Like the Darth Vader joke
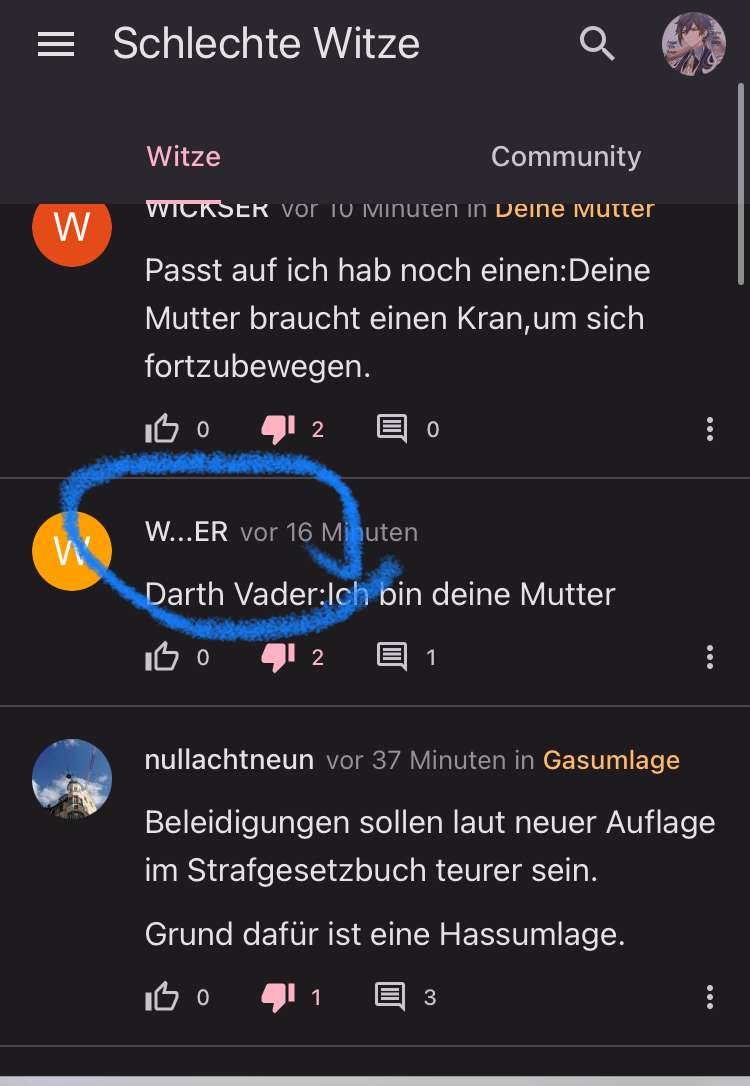 [x=162, y=657]
